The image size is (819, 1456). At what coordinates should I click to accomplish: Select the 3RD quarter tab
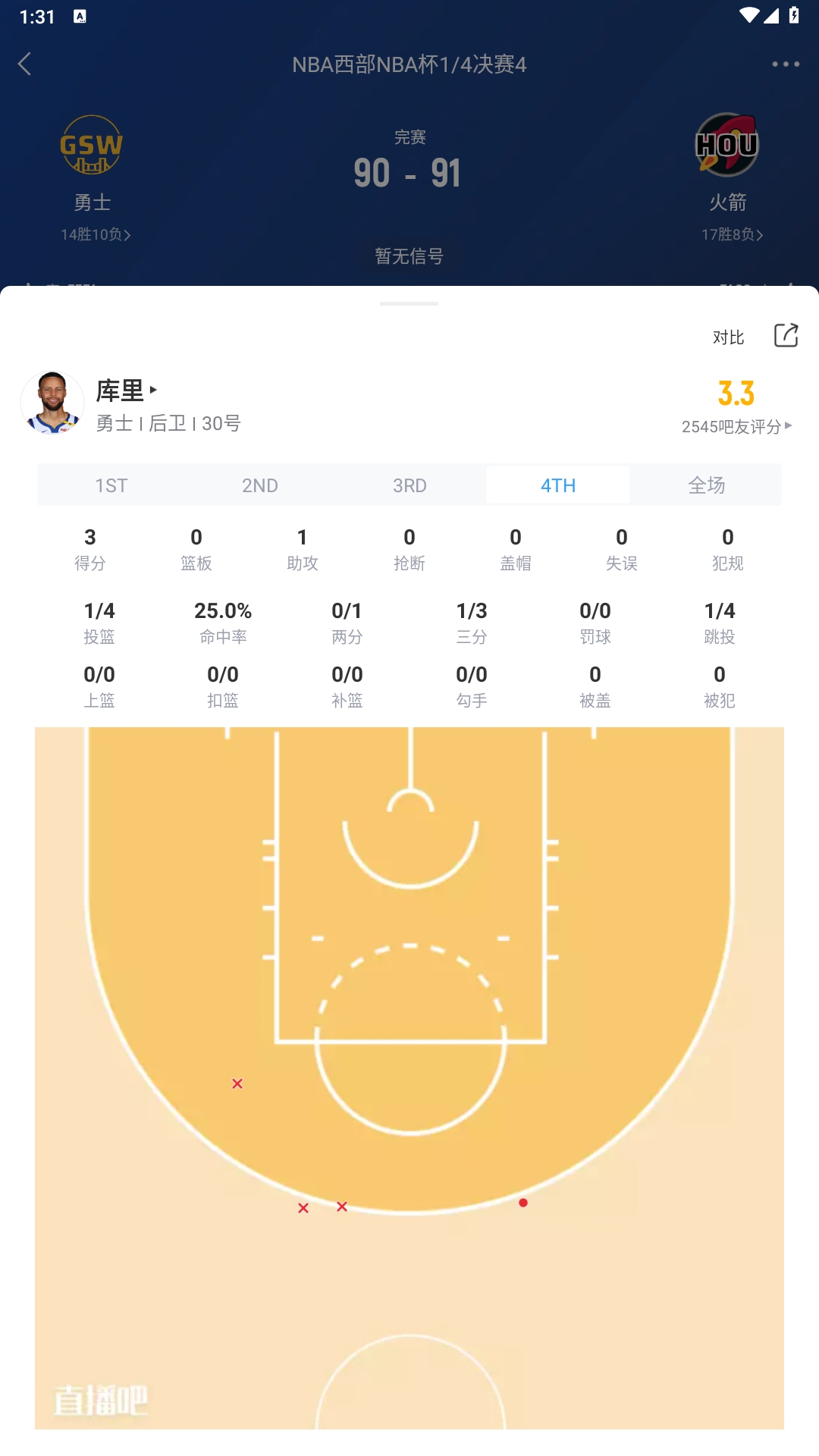409,485
